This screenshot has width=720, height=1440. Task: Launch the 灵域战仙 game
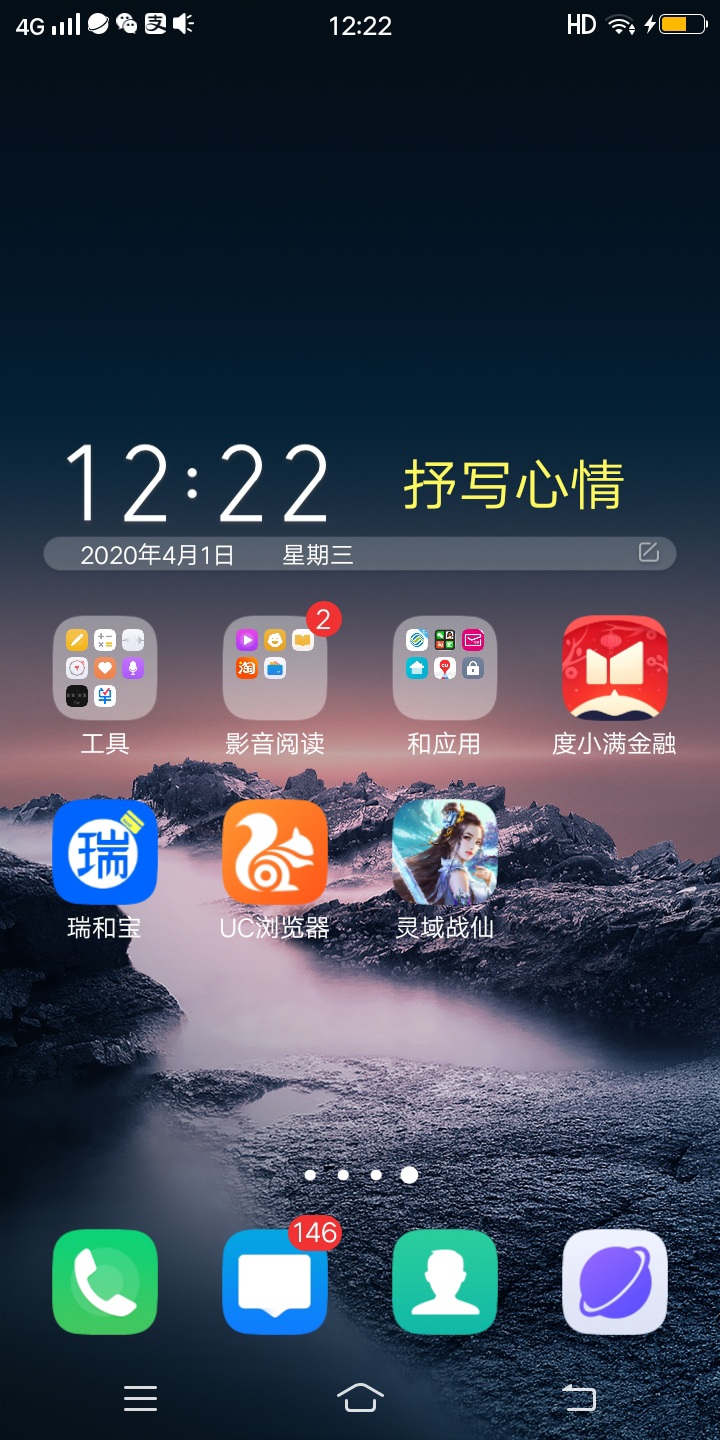(x=445, y=852)
